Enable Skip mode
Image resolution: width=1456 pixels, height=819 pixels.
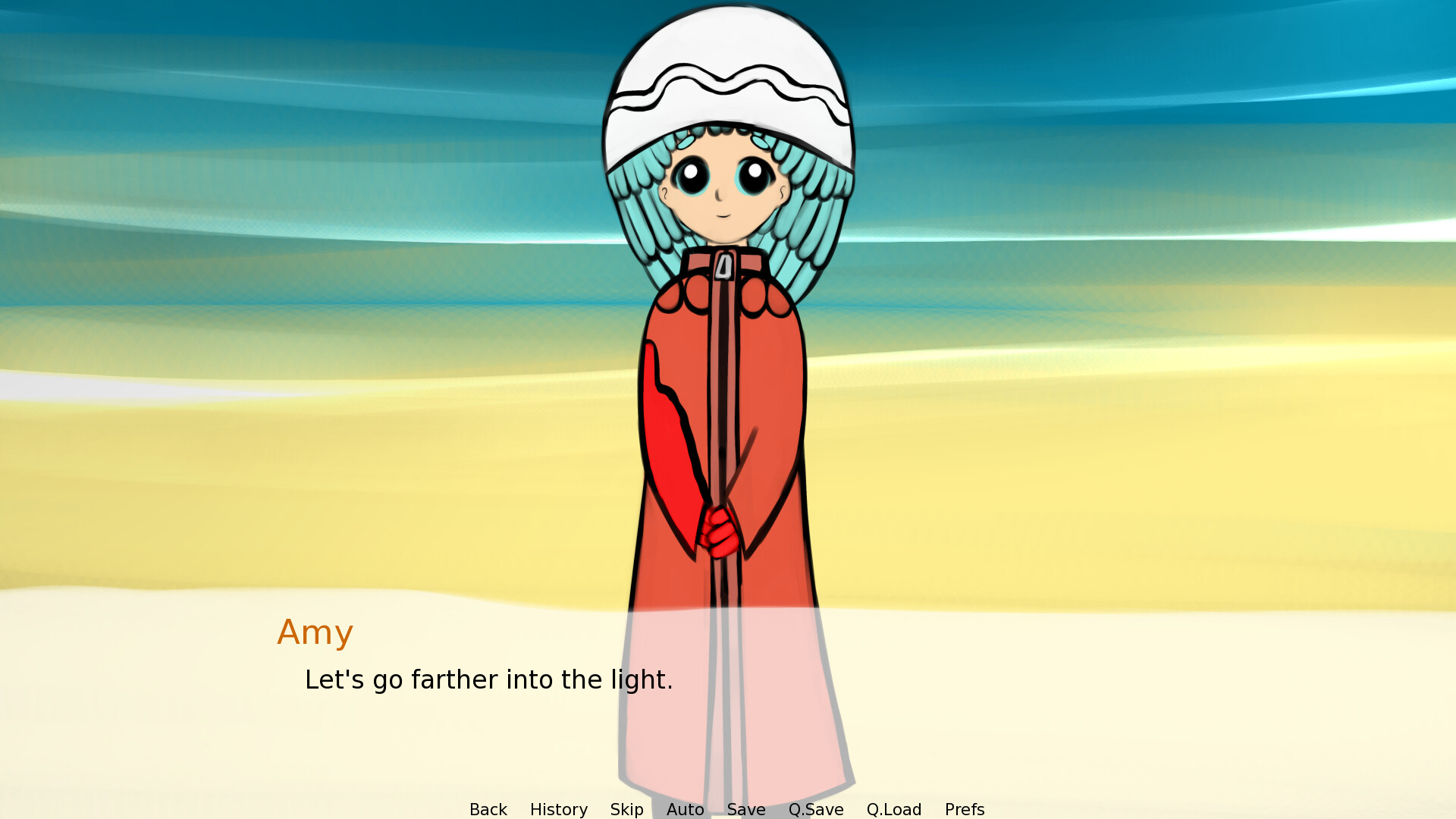[x=626, y=809]
